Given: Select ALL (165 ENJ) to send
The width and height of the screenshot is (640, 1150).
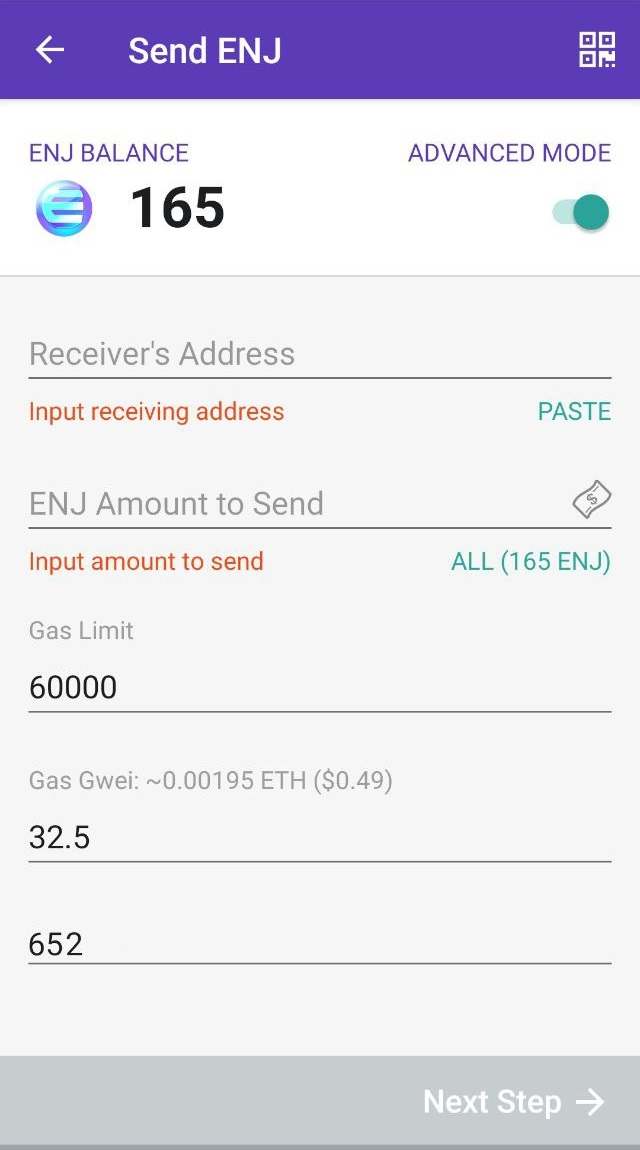Looking at the screenshot, I should click(x=531, y=562).
